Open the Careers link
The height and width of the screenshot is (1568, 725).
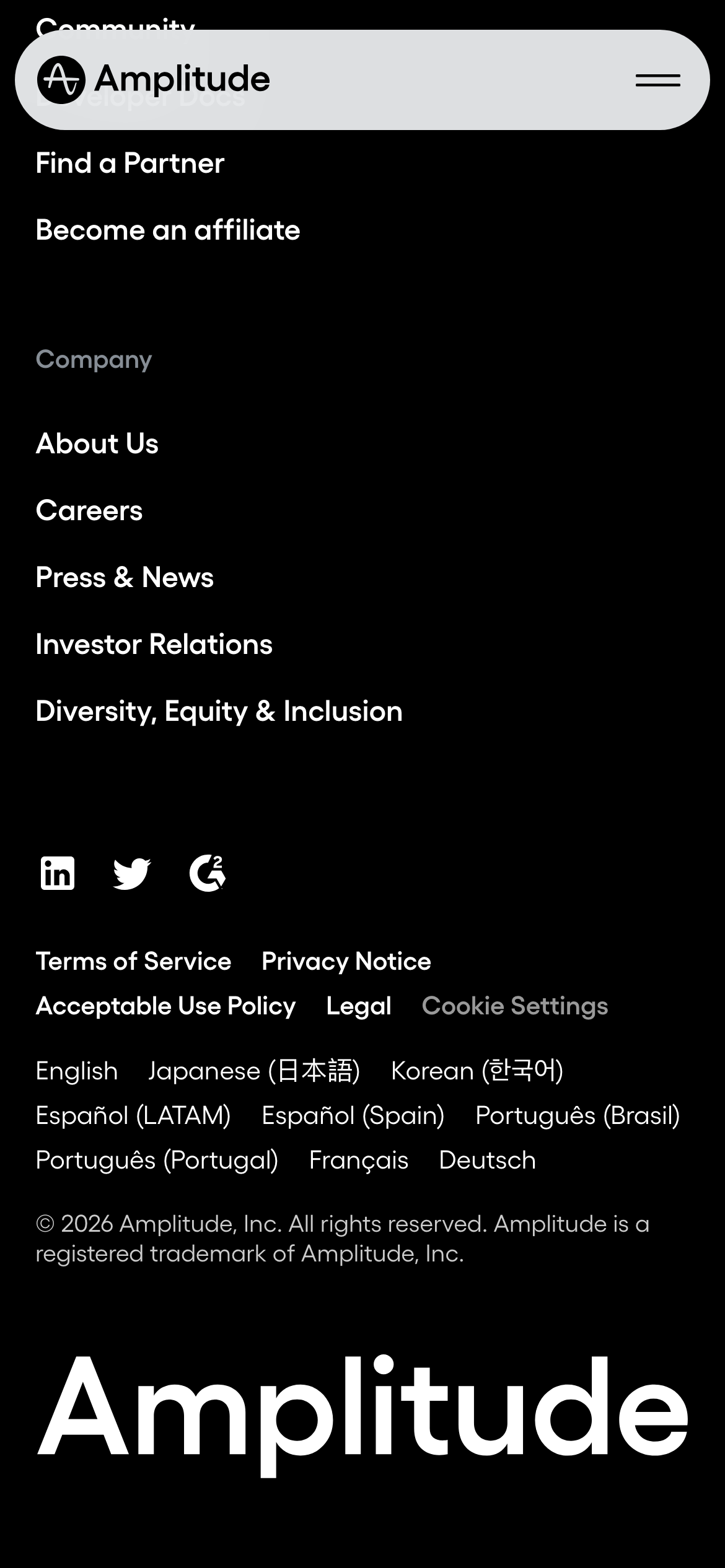coord(89,510)
